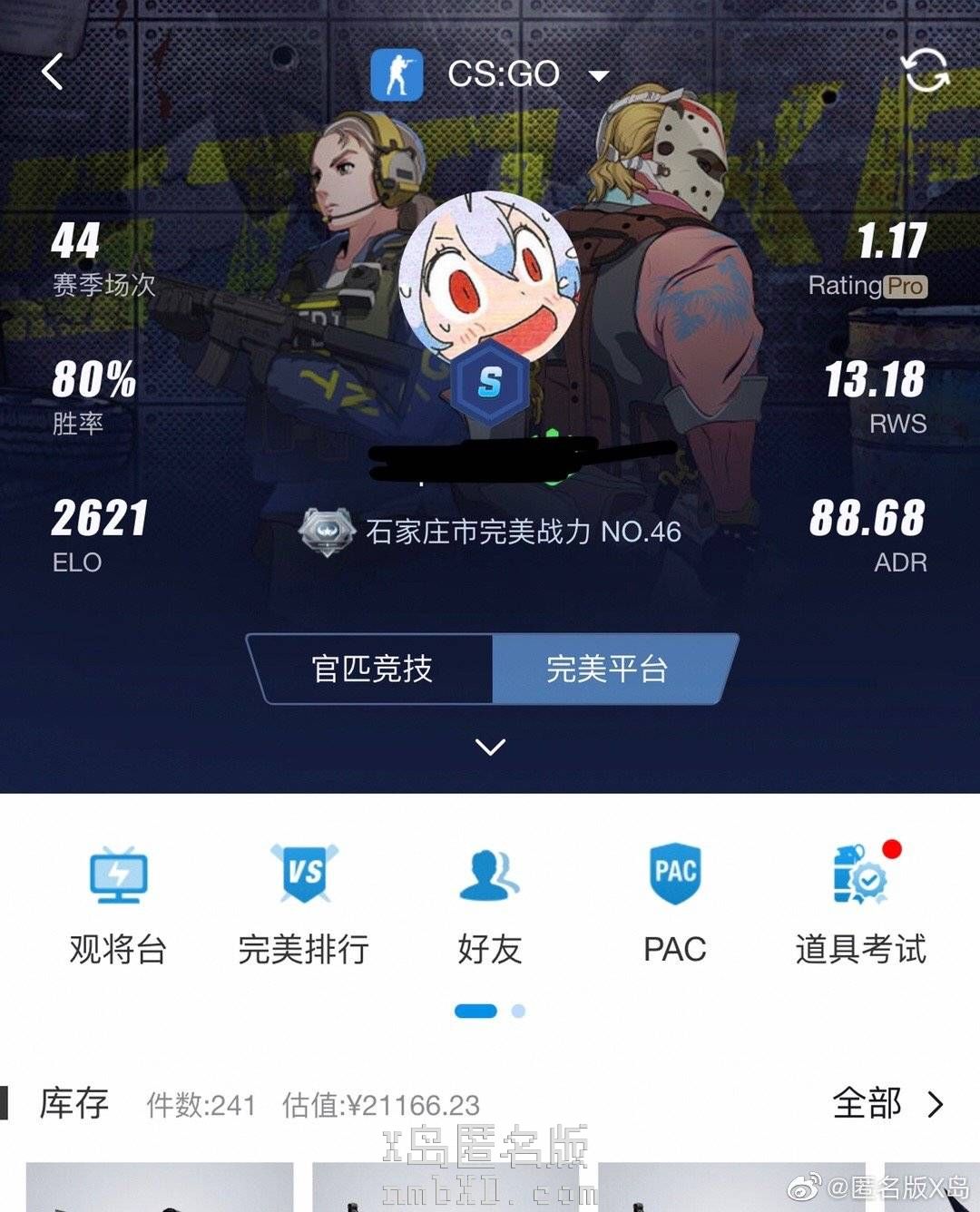Open 完美排行 rankings
Viewport: 980px width, 1212px height.
[304, 903]
